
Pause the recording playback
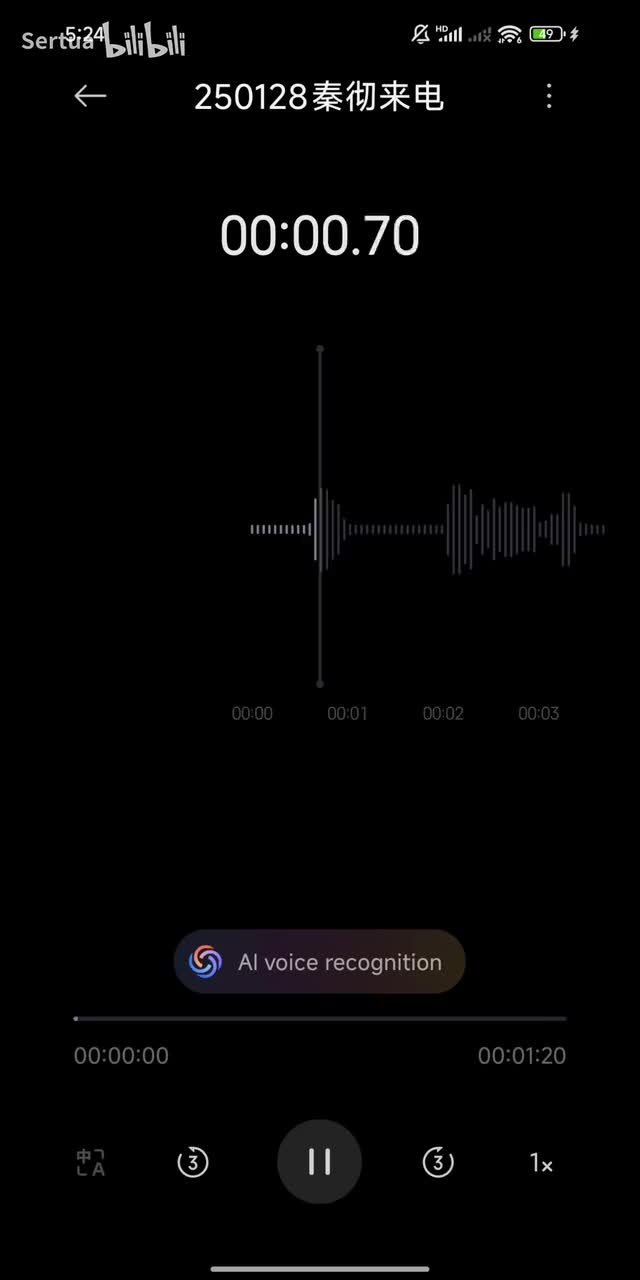pyautogui.click(x=319, y=1161)
